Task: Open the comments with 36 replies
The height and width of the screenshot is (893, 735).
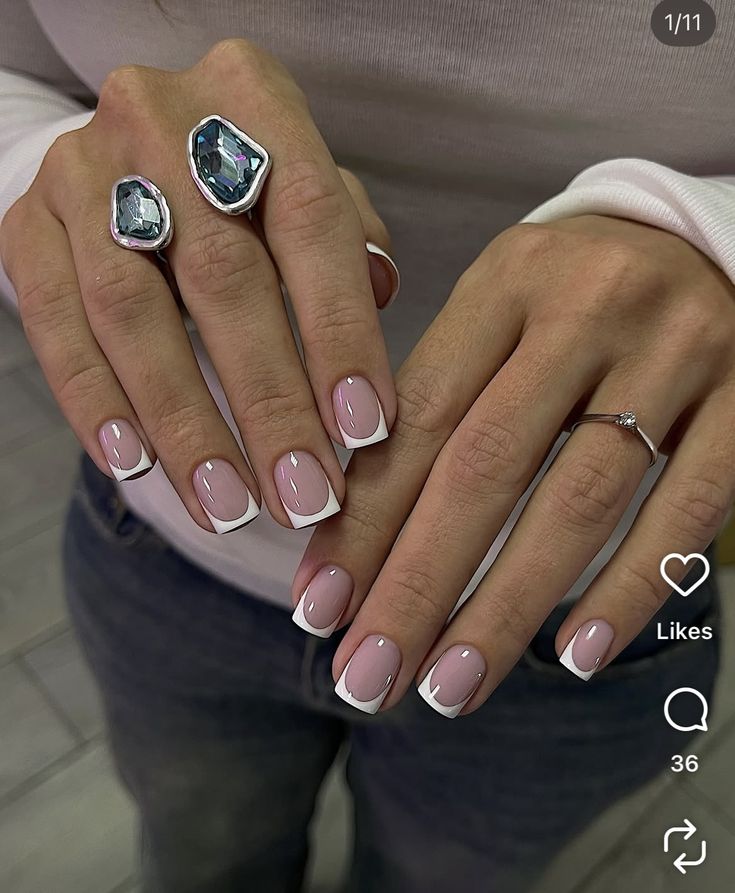Action: [685, 711]
